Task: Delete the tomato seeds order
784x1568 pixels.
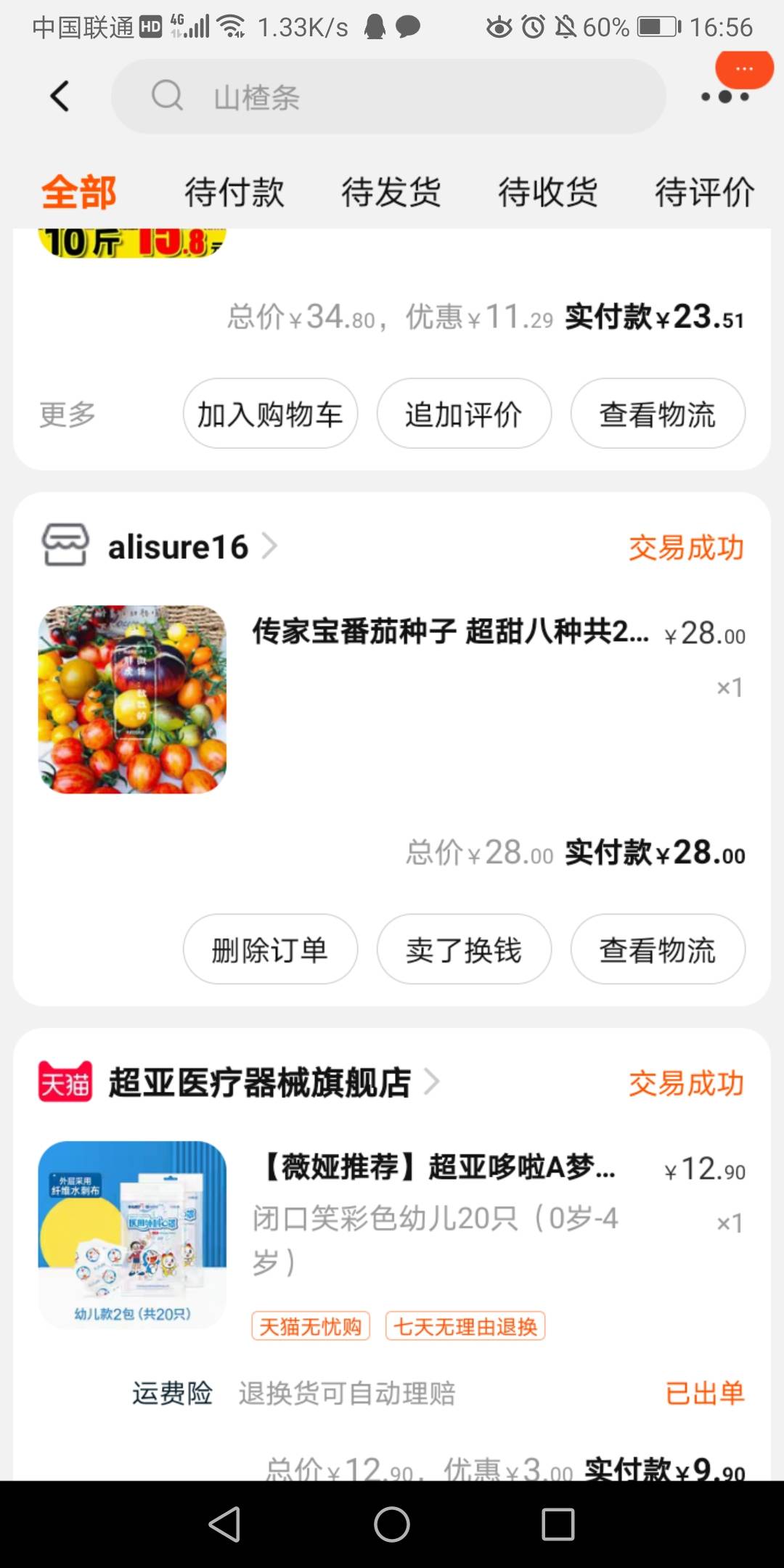Action: coord(270,950)
